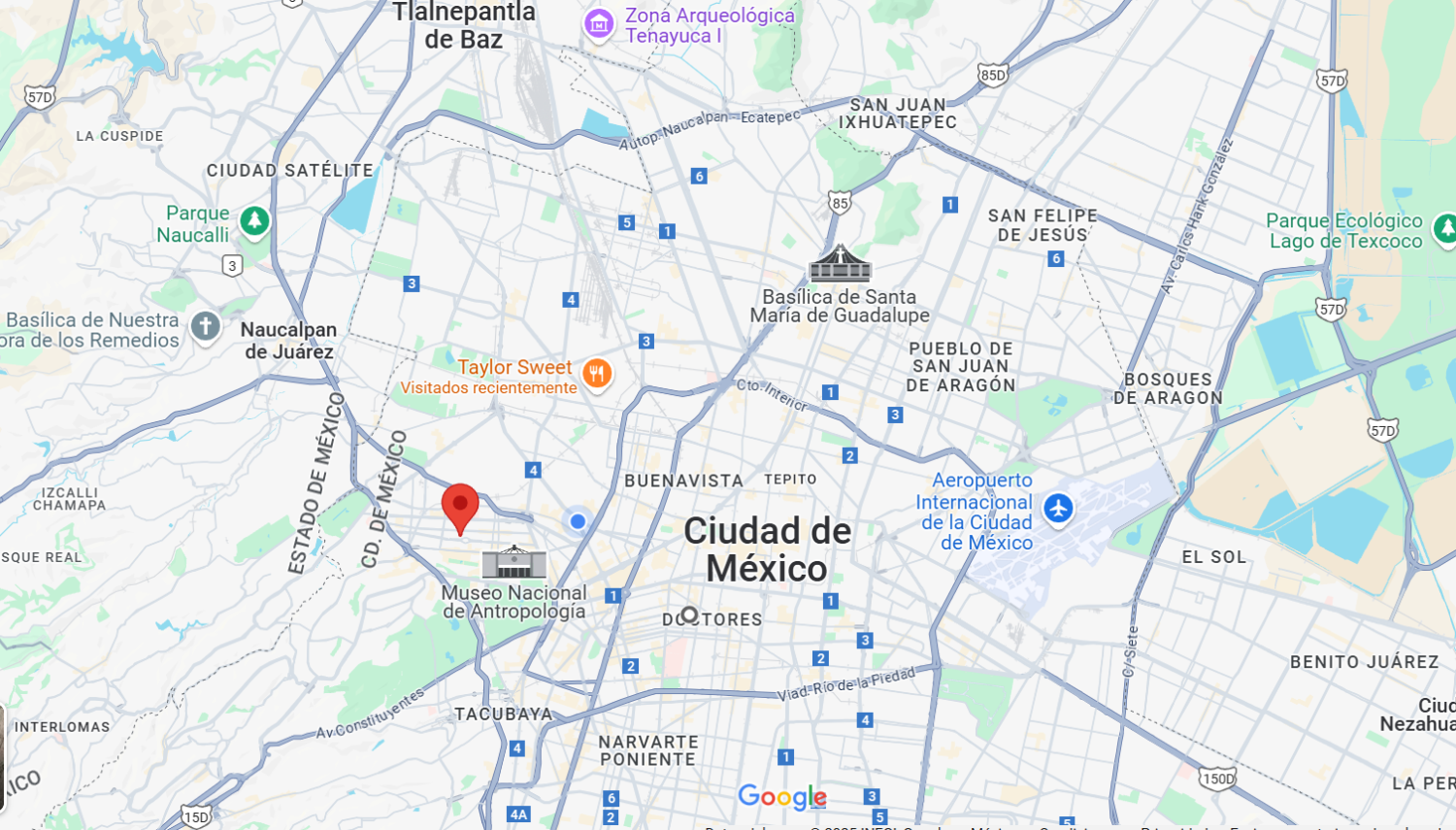This screenshot has width=1456, height=830.
Task: Tap the Aeropuerto Internacional airport marker
Action: pyautogui.click(x=1058, y=508)
